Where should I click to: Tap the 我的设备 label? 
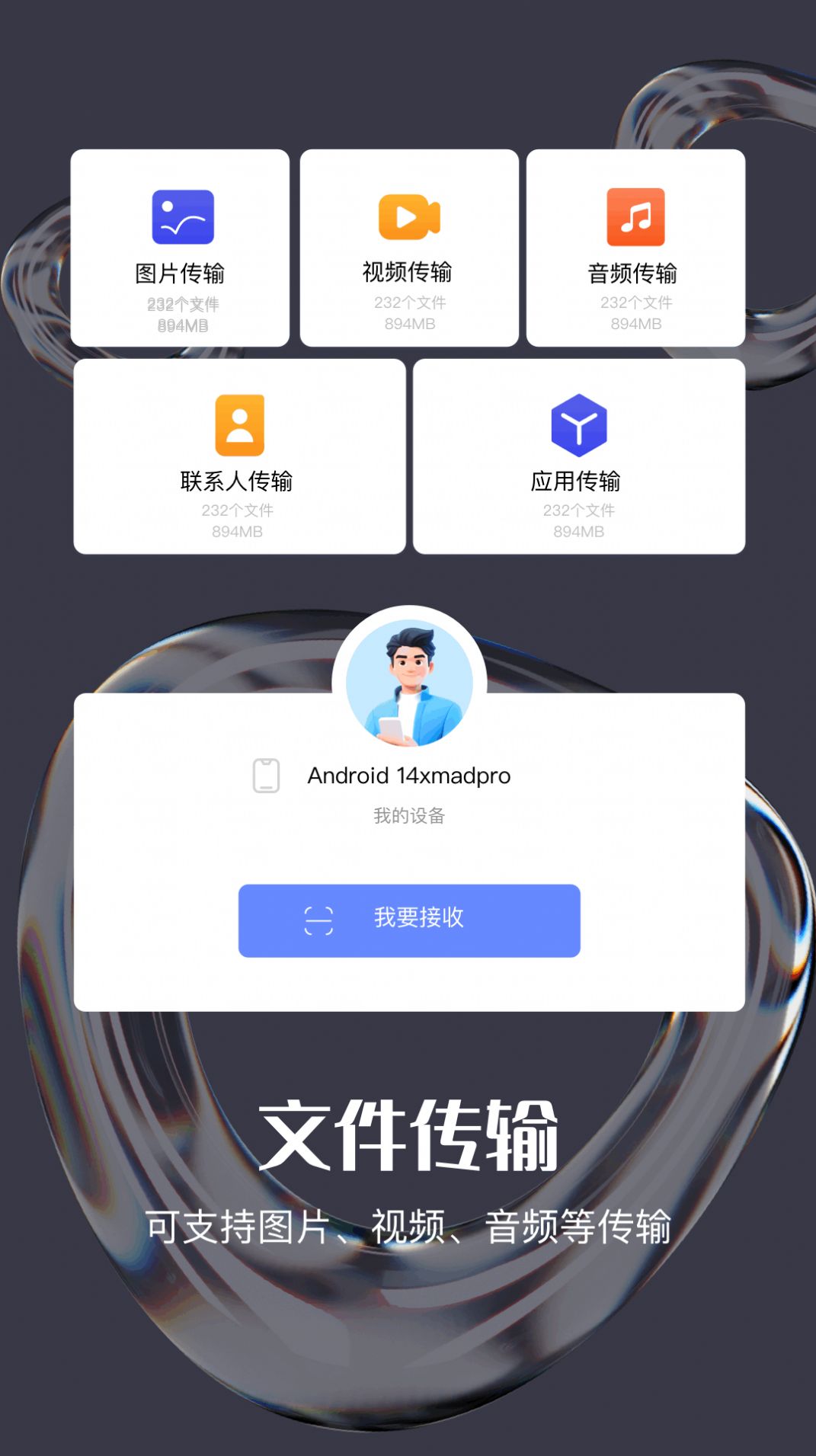point(408,815)
